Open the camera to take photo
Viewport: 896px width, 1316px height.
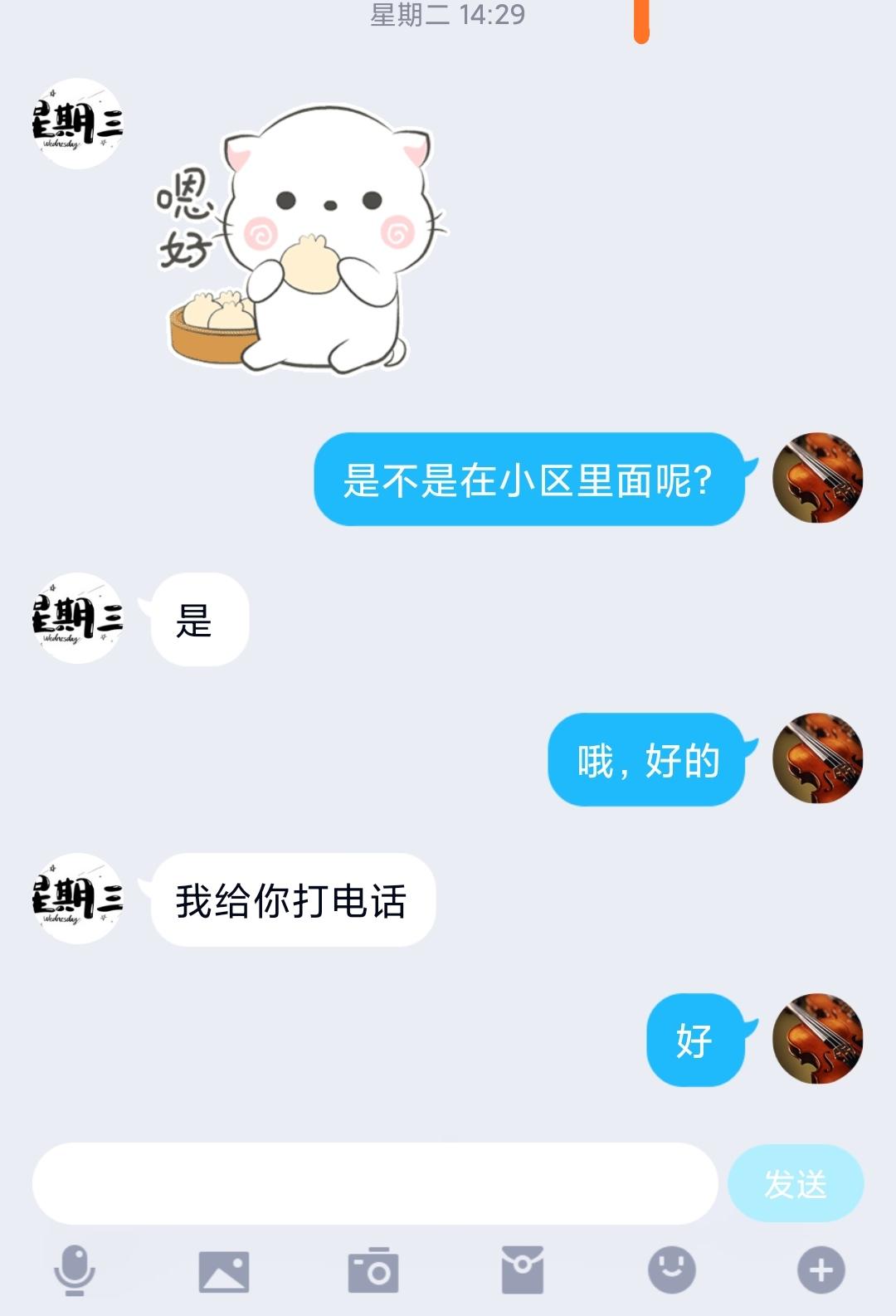point(373,1270)
